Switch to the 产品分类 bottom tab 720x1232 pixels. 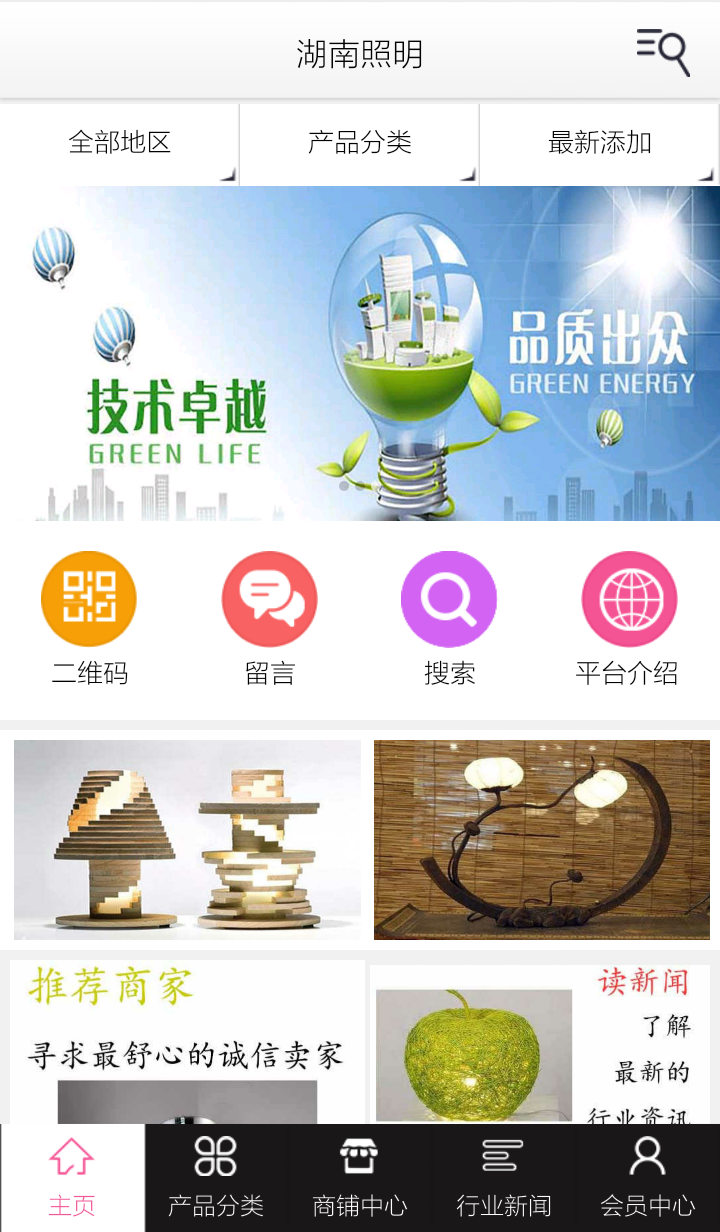[216, 1178]
